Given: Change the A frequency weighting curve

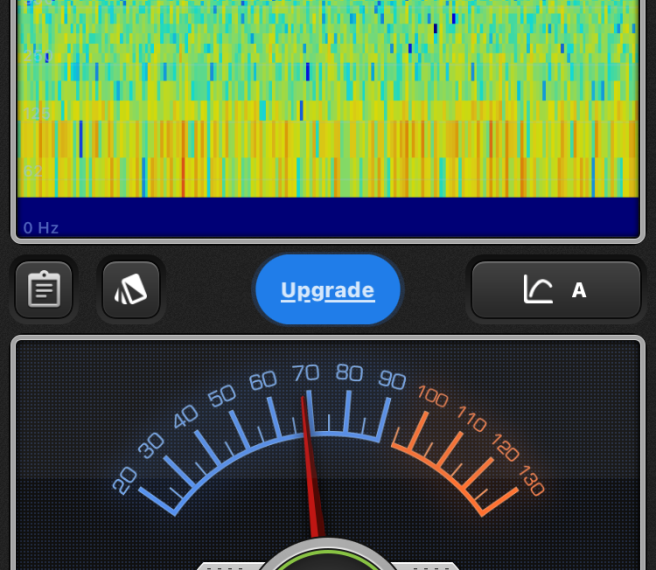Looking at the screenshot, I should pos(555,290).
